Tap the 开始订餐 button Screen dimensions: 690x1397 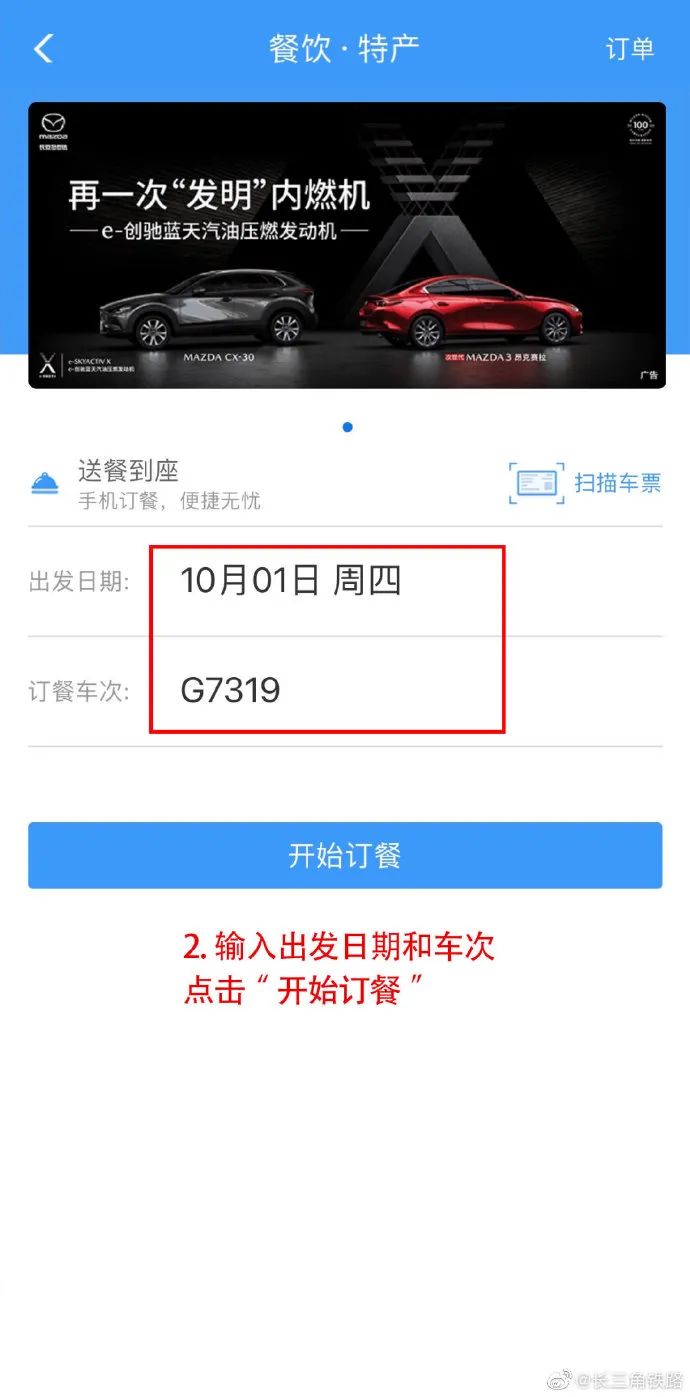345,855
